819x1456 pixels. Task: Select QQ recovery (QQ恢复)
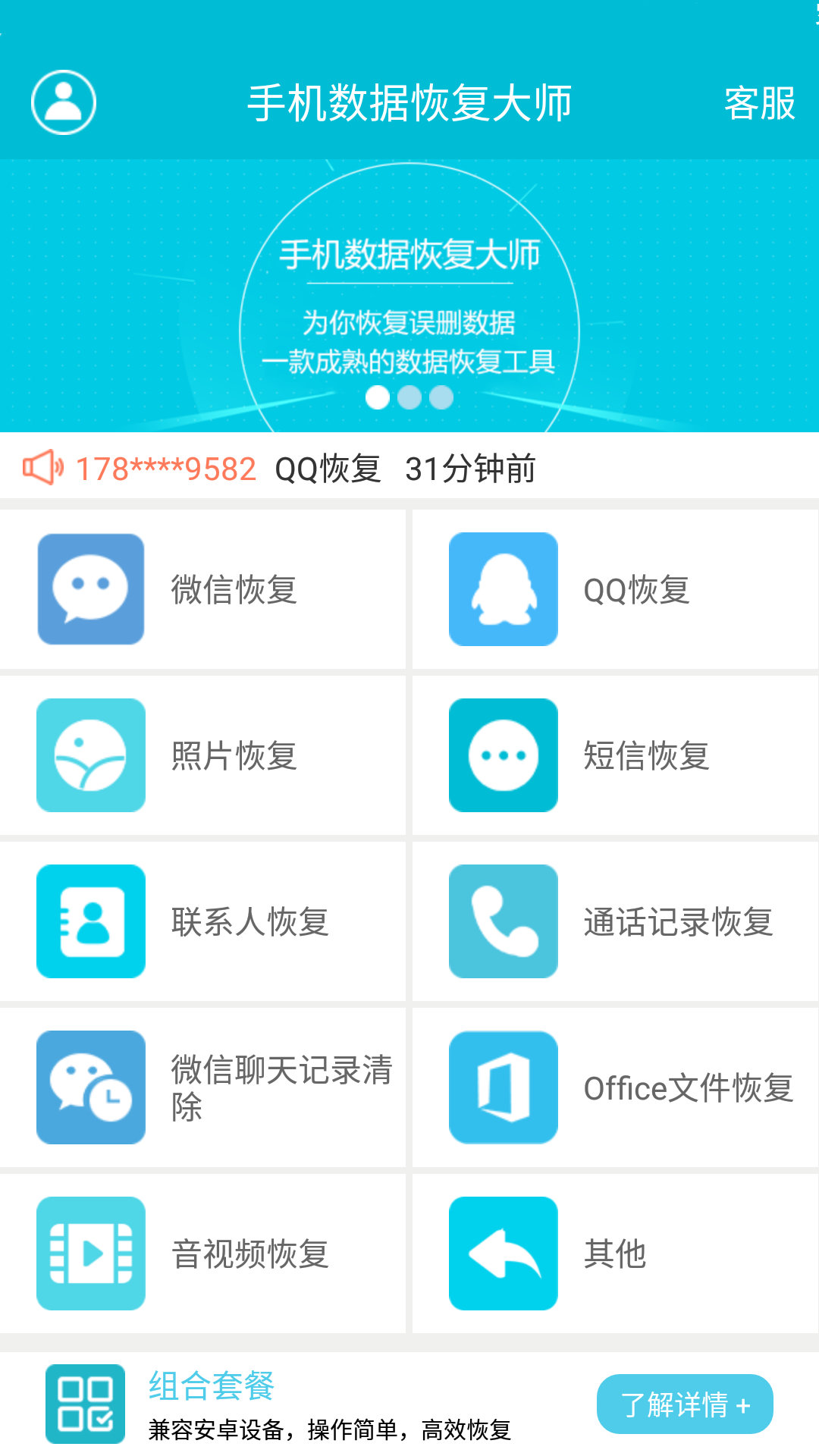(614, 590)
